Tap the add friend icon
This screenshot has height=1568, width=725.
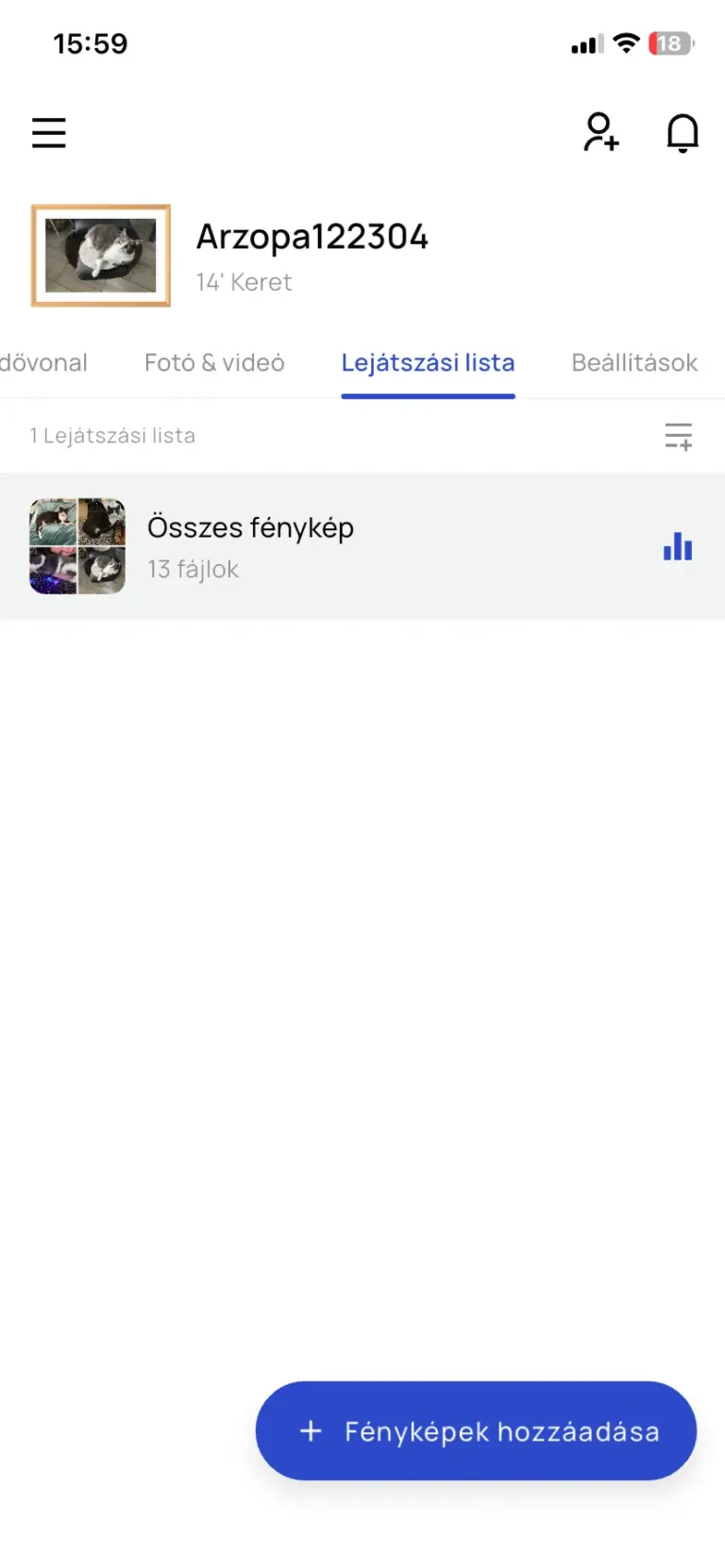pos(600,133)
